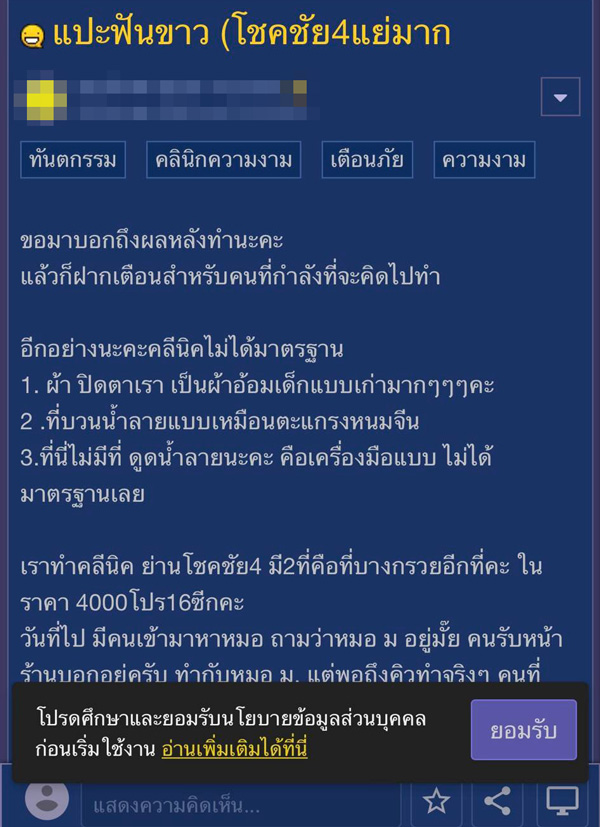Share this post
The image size is (600, 827).
point(497,801)
